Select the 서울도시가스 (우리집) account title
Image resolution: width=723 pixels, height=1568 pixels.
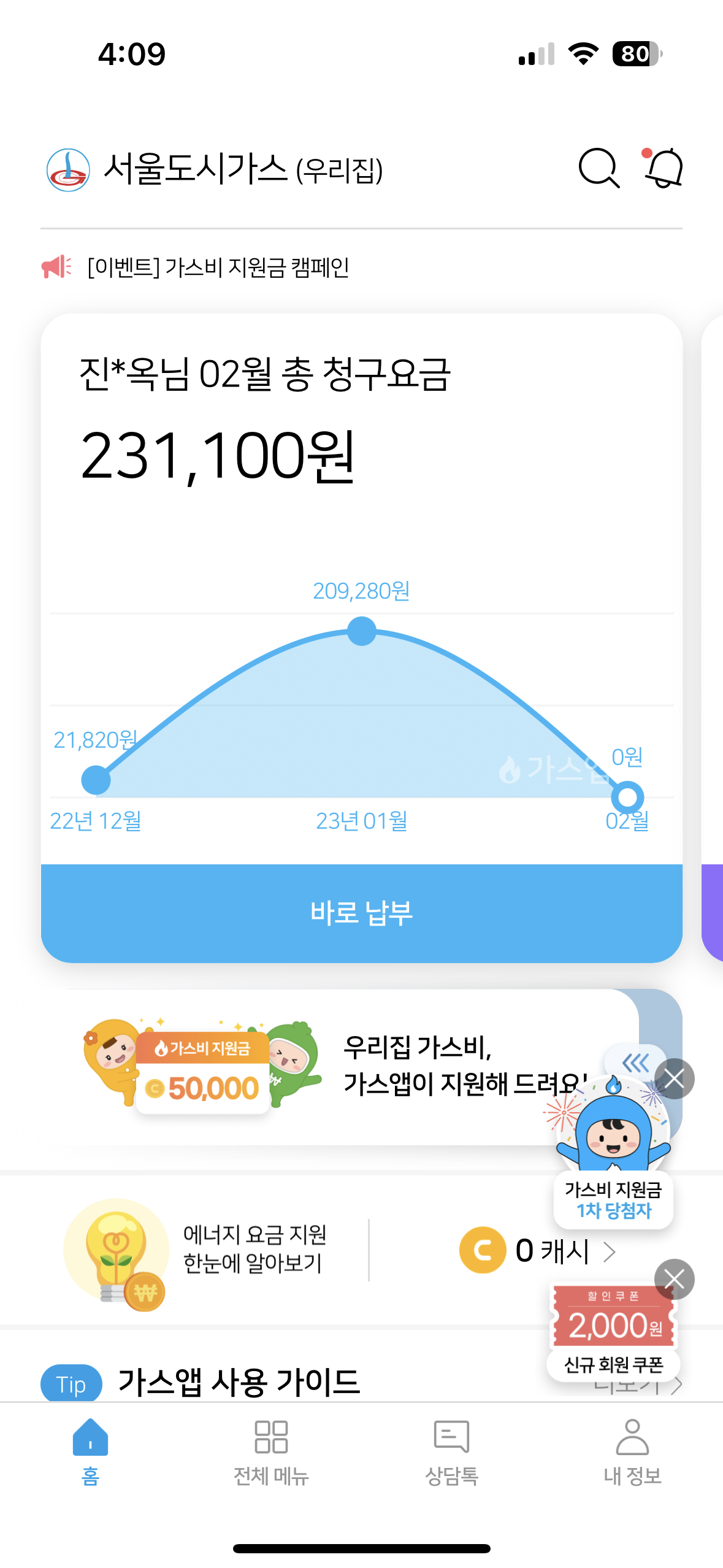pos(243,169)
